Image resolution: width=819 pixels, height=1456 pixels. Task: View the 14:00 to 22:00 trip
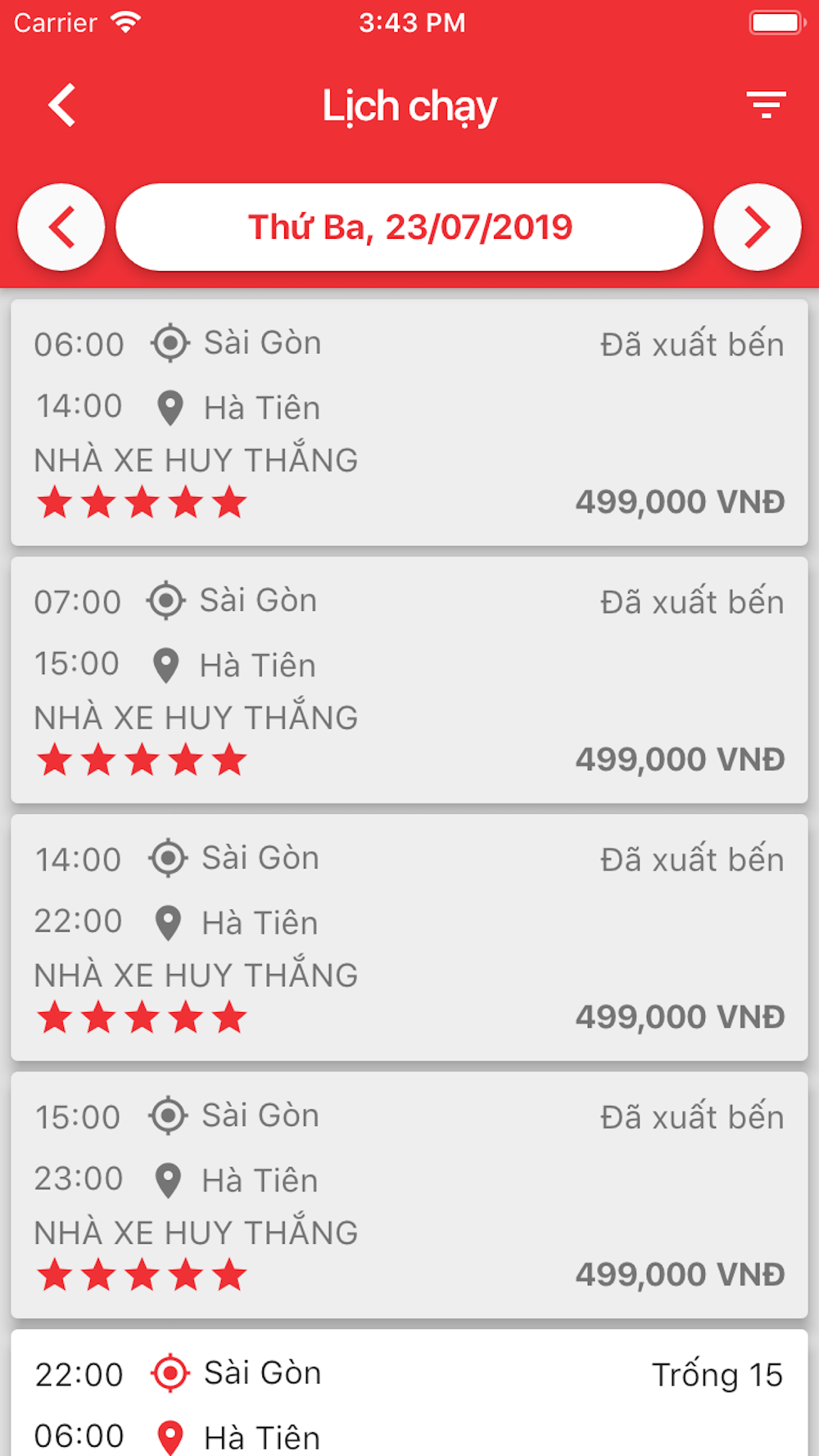coord(409,938)
